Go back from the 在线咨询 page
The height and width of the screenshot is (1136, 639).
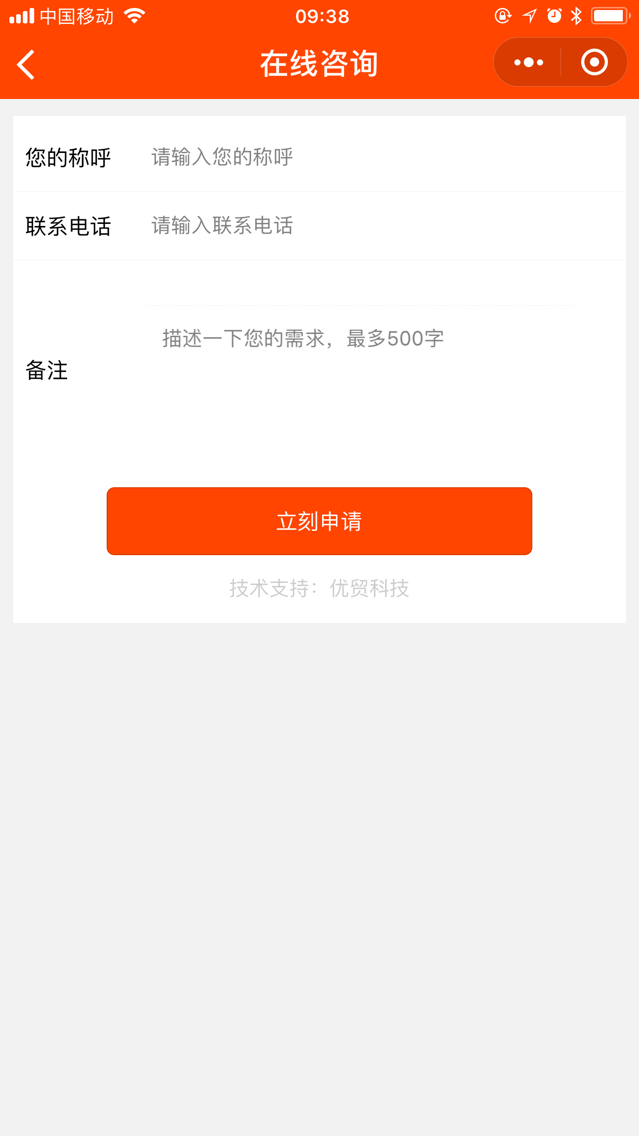[x=26, y=65]
